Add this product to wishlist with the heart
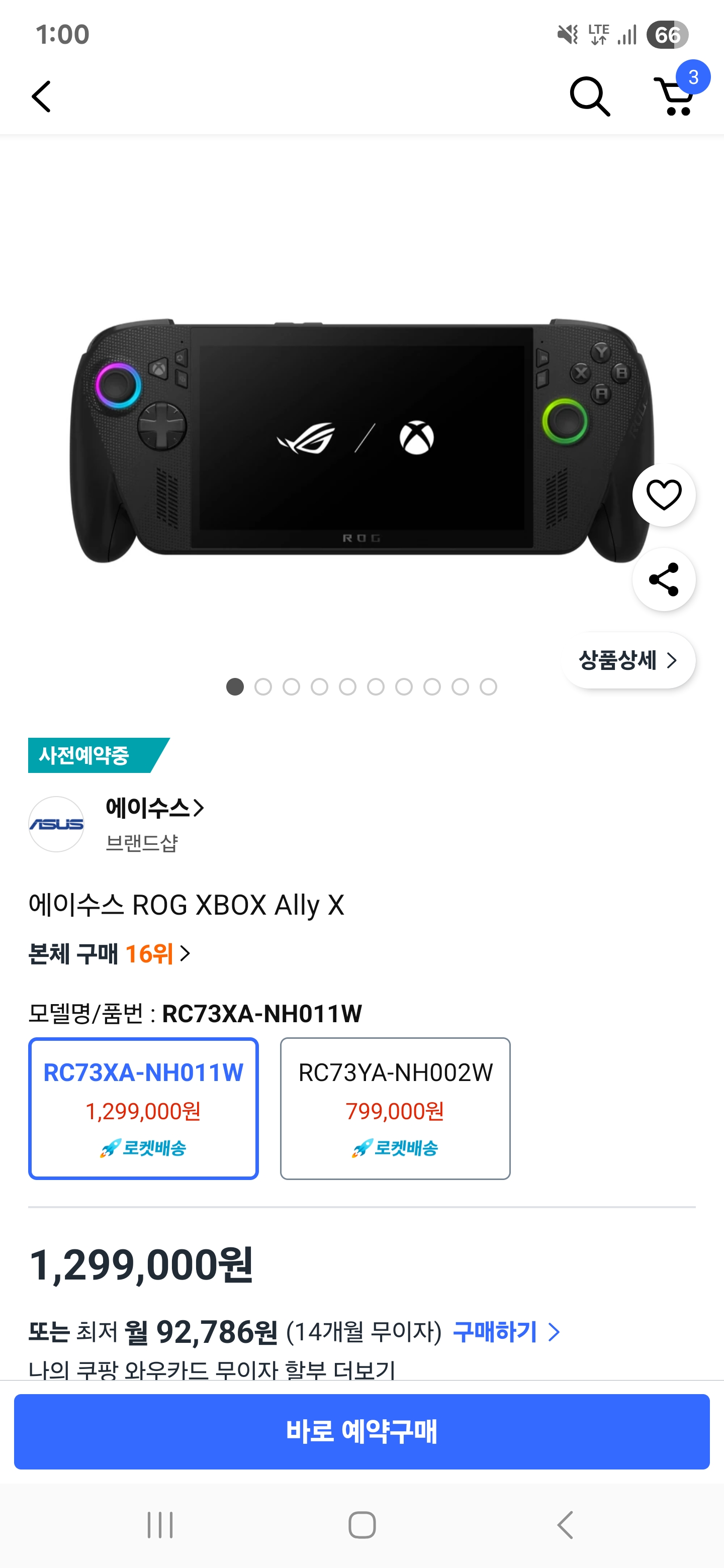Viewport: 724px width, 1568px height. 664,495
